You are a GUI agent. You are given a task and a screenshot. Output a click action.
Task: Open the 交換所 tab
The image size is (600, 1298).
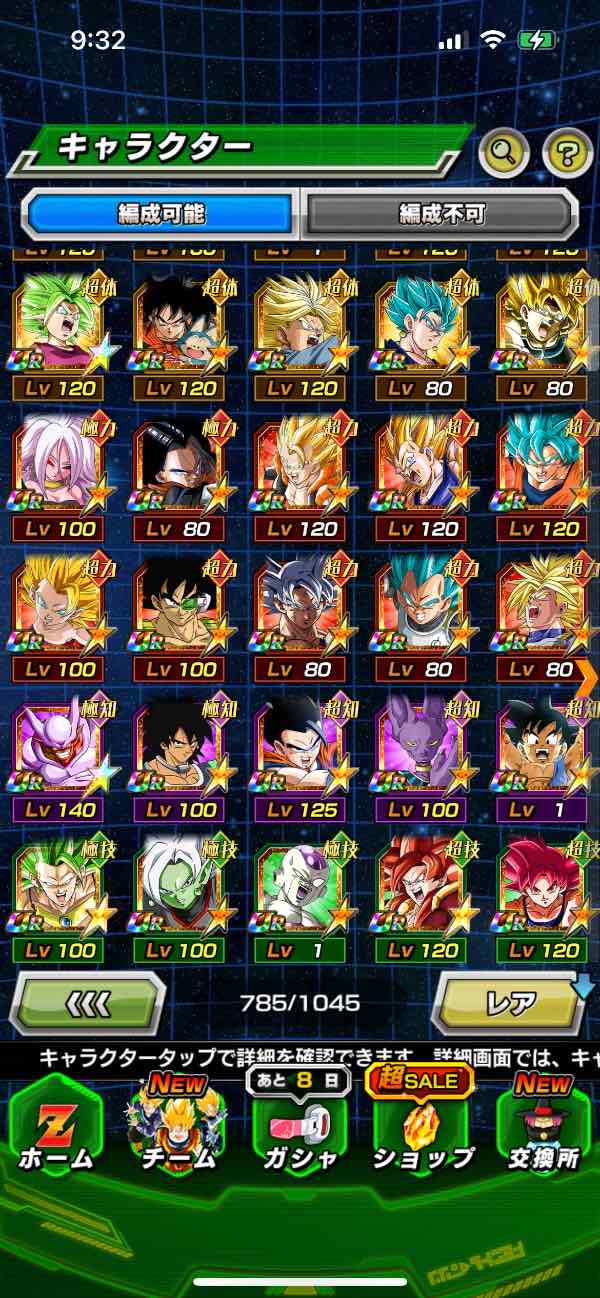point(544,1130)
